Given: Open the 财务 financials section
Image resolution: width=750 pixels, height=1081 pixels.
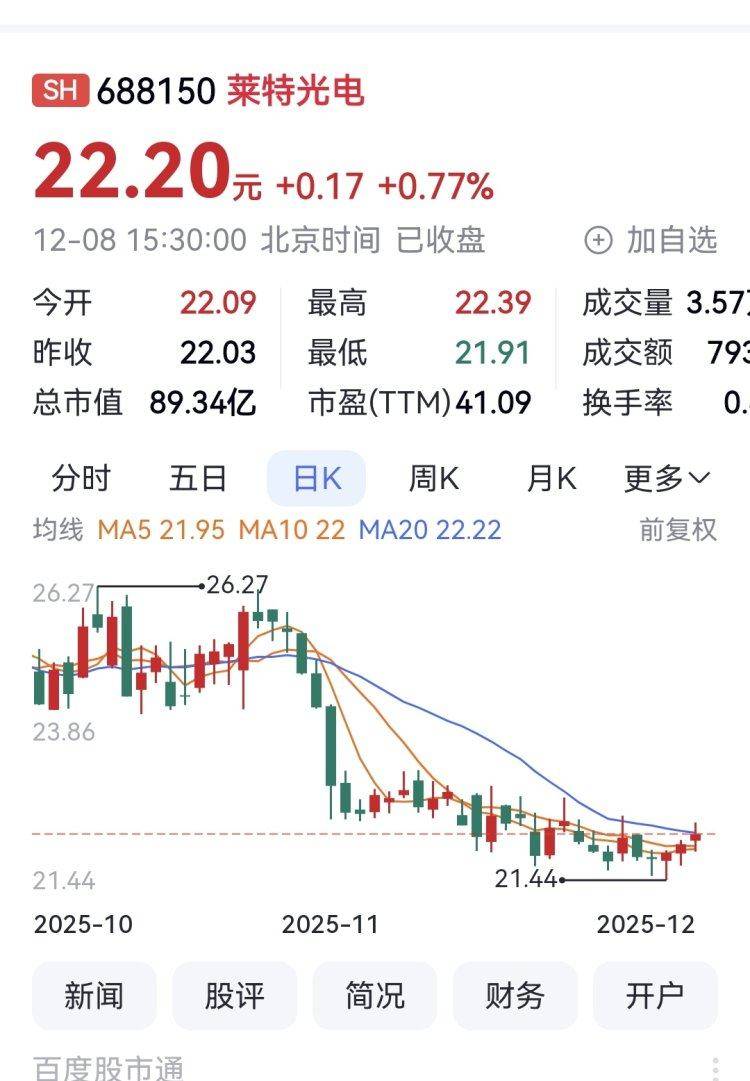Looking at the screenshot, I should pos(515,995).
